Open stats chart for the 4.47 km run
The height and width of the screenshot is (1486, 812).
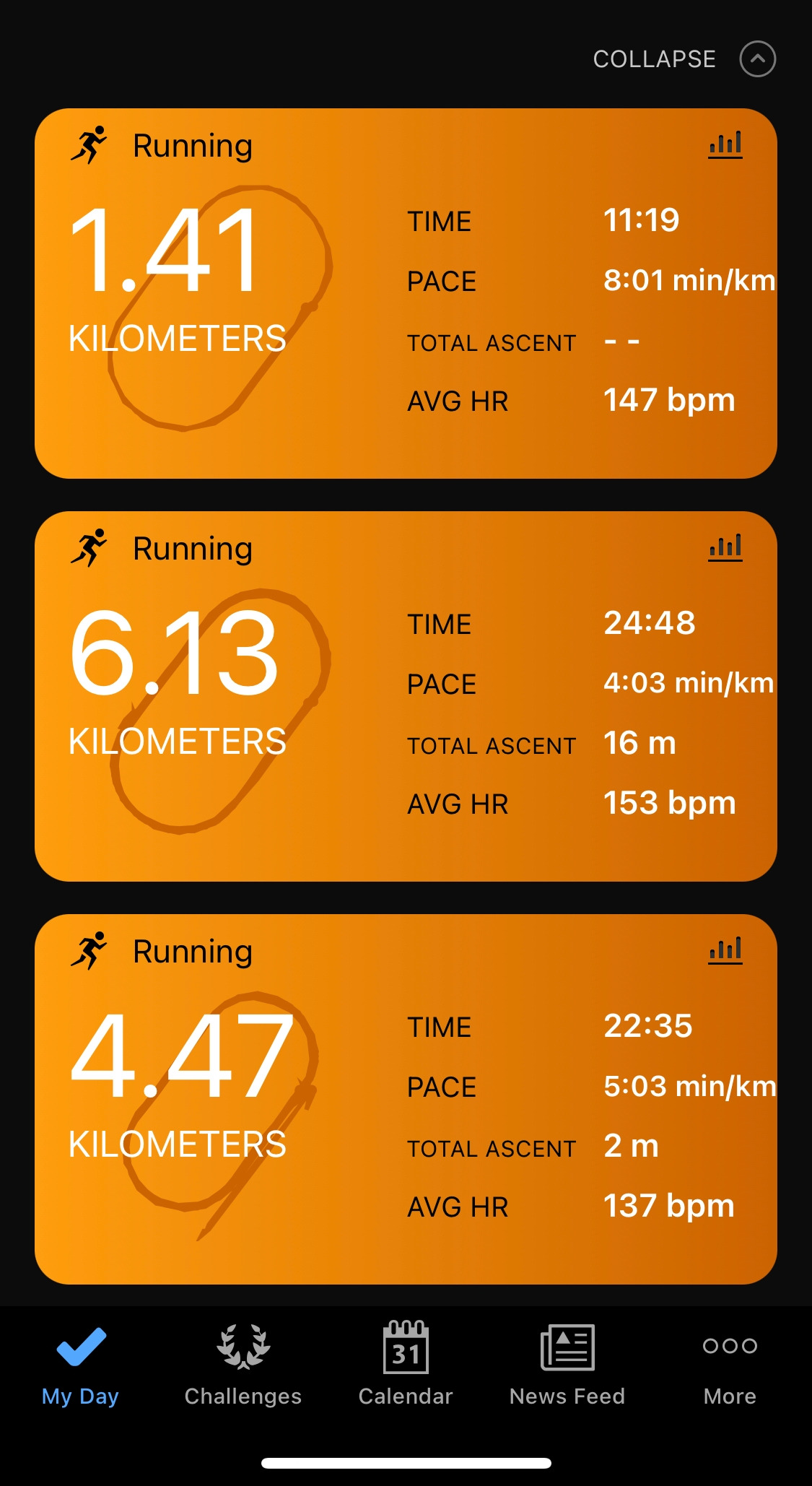725,951
